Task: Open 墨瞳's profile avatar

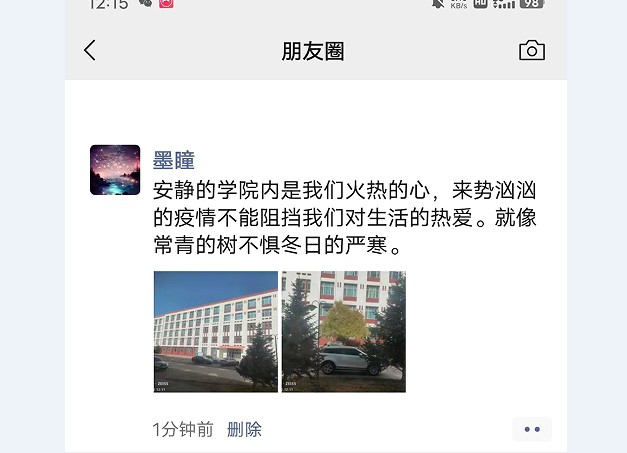Action: pos(115,170)
